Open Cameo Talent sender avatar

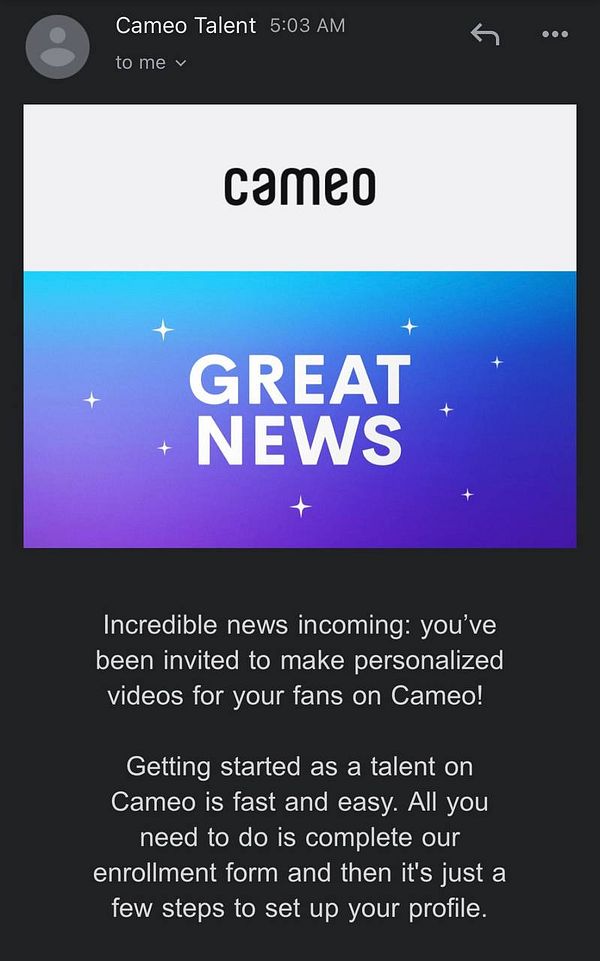pyautogui.click(x=57, y=47)
